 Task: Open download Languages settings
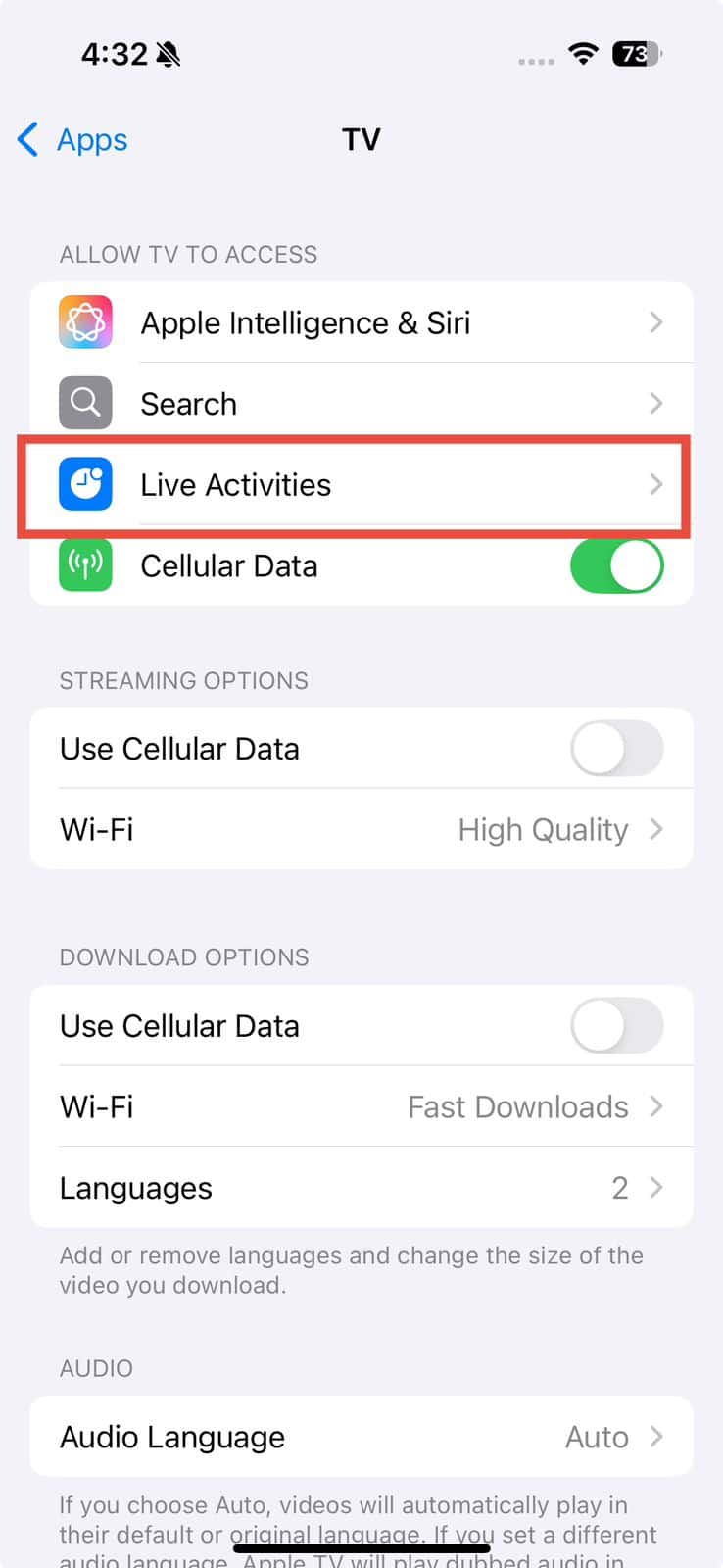361,1188
